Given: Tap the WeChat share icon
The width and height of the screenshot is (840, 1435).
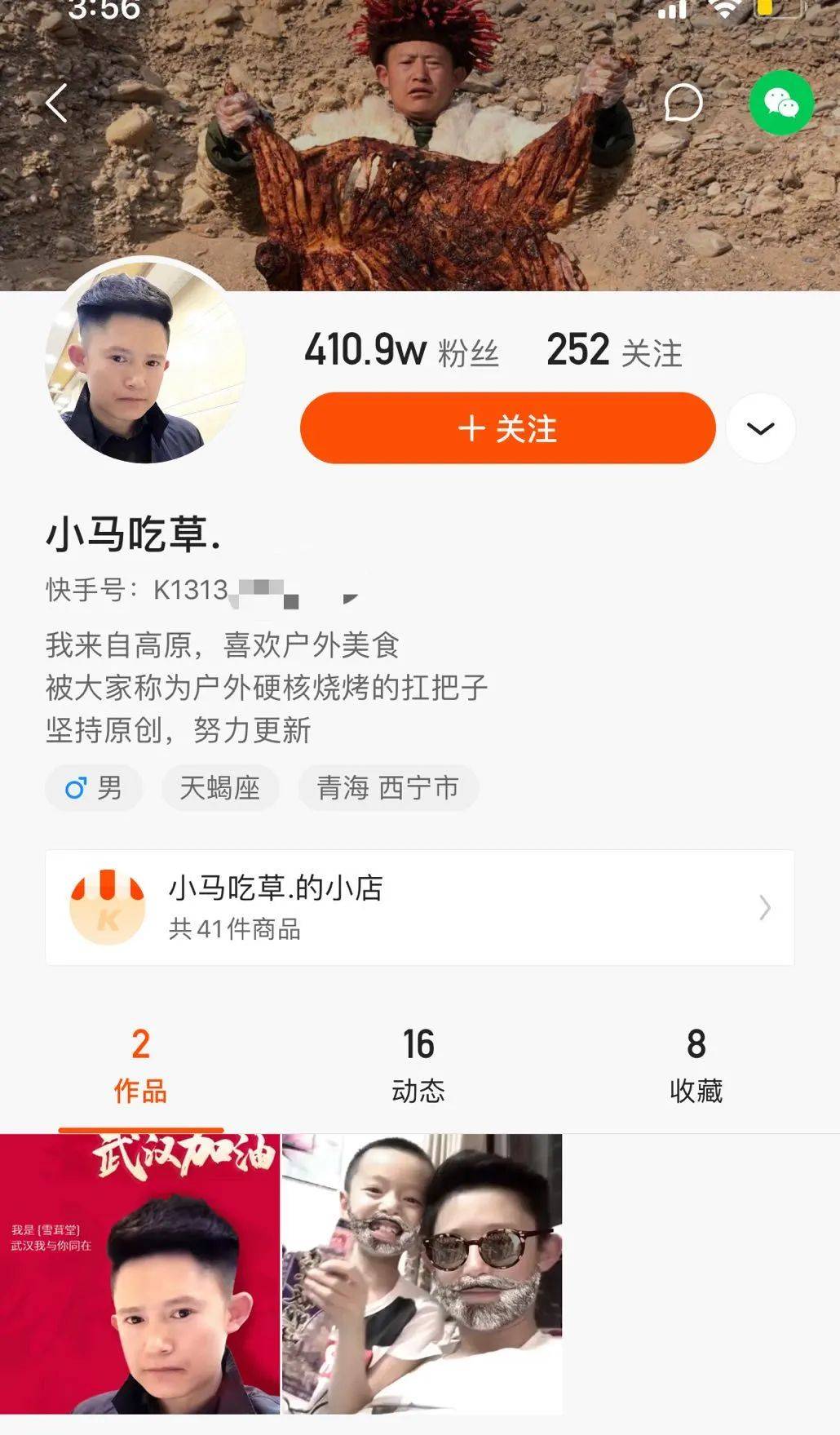Looking at the screenshot, I should tap(780, 104).
